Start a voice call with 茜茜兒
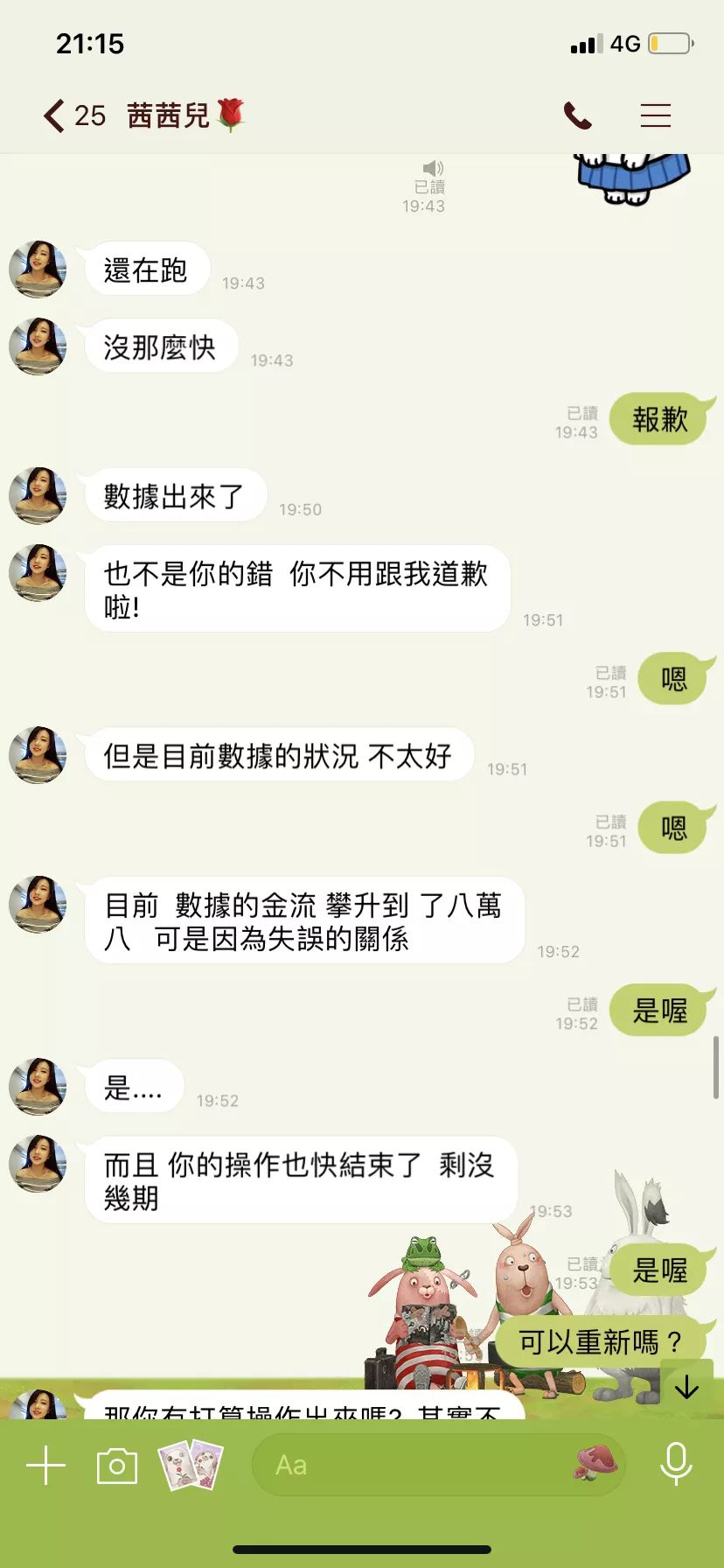This screenshot has height=1568, width=724. [577, 115]
